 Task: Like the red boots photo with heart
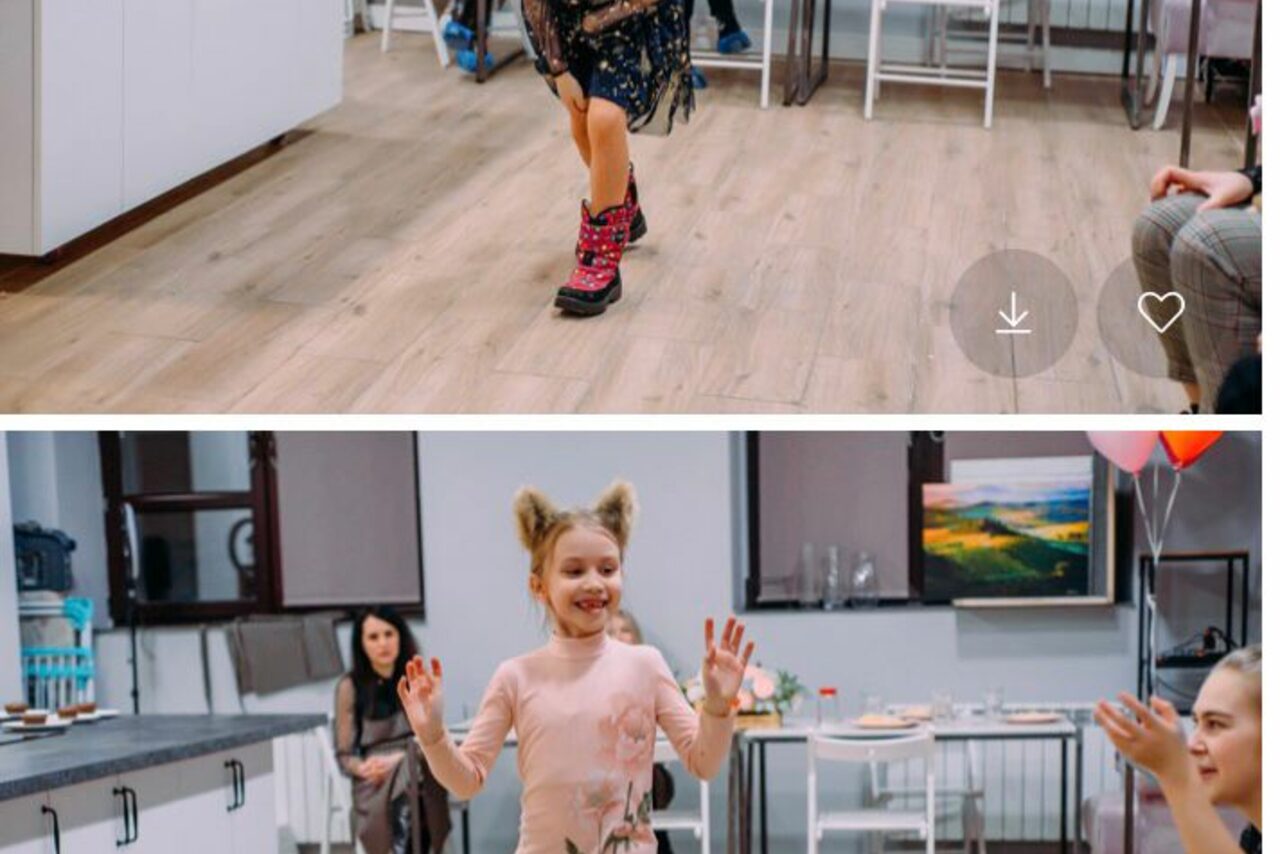[x=1160, y=313]
